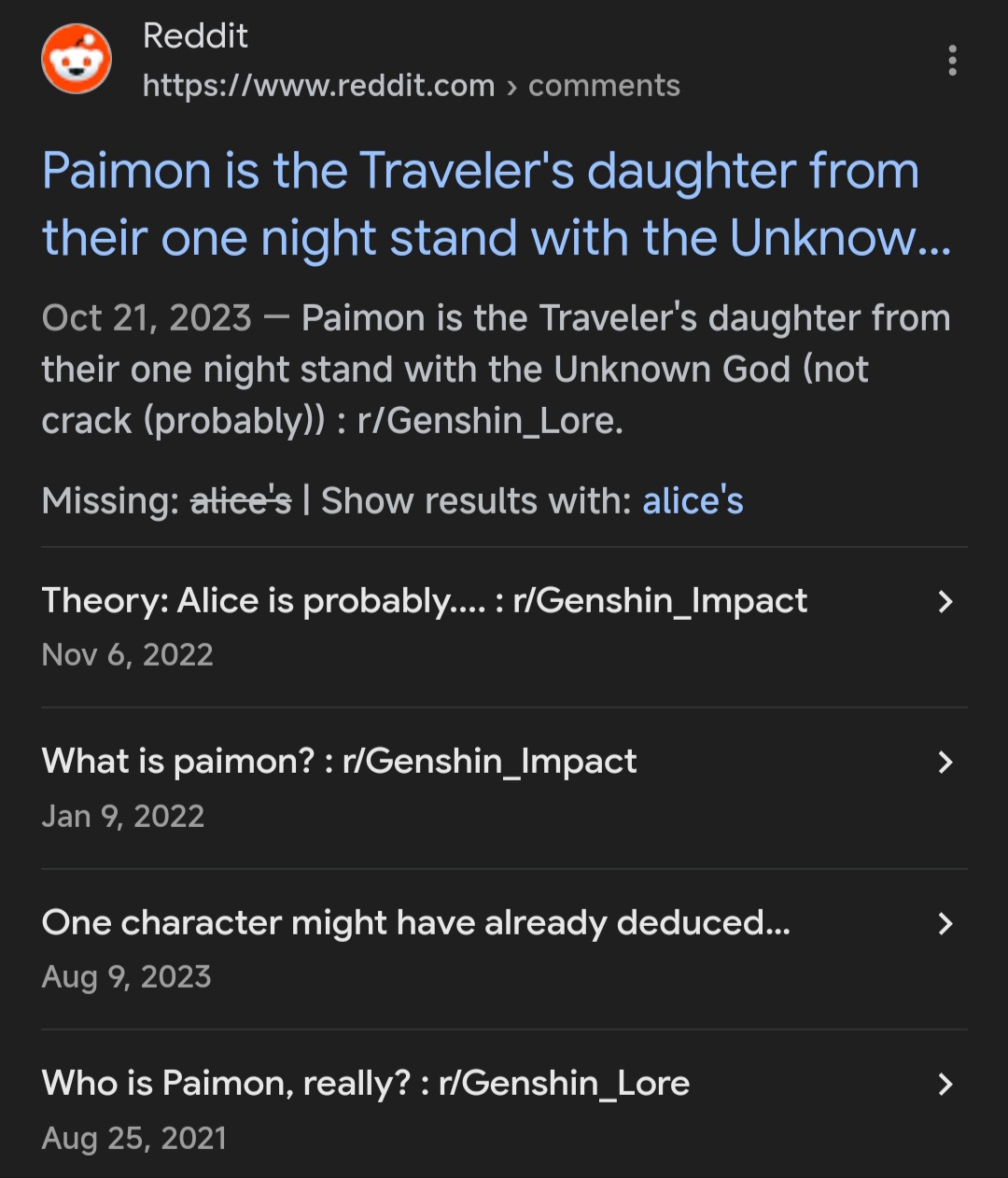Open the Who is Paimon, really? thread

(x=365, y=1083)
